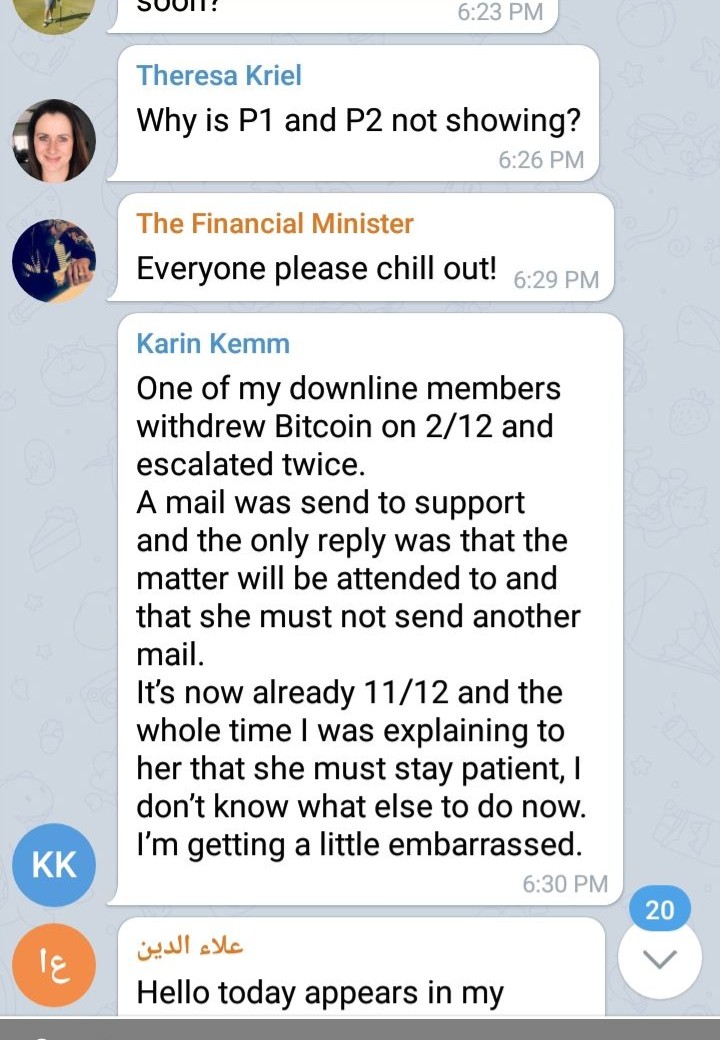Tap the sender name The Financial Minister

[274, 223]
